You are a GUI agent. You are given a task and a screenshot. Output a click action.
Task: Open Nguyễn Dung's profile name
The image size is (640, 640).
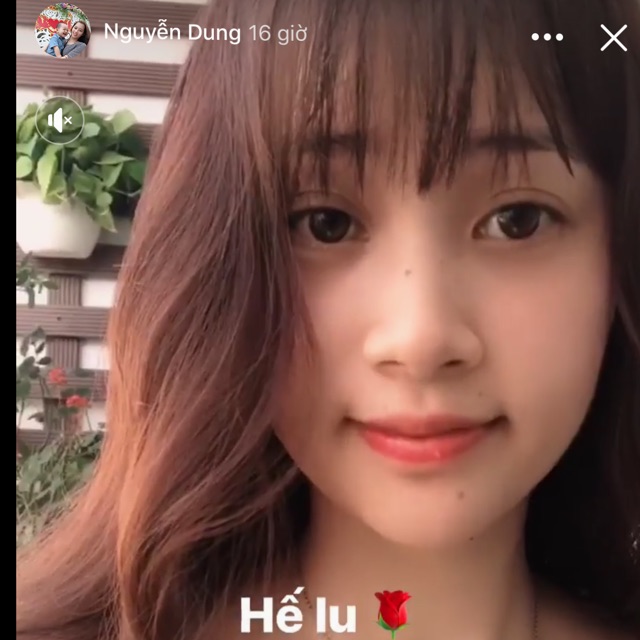[x=172, y=33]
